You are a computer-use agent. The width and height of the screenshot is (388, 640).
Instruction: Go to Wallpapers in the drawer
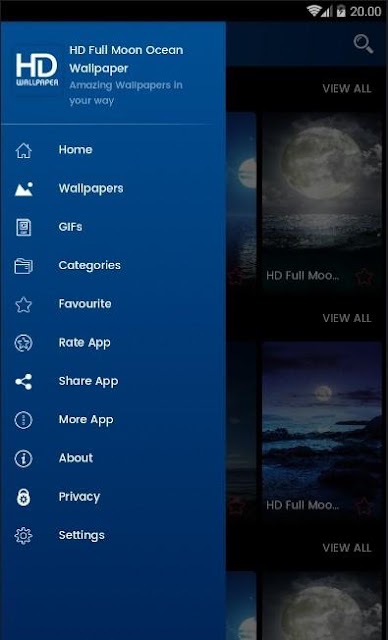pos(113,189)
